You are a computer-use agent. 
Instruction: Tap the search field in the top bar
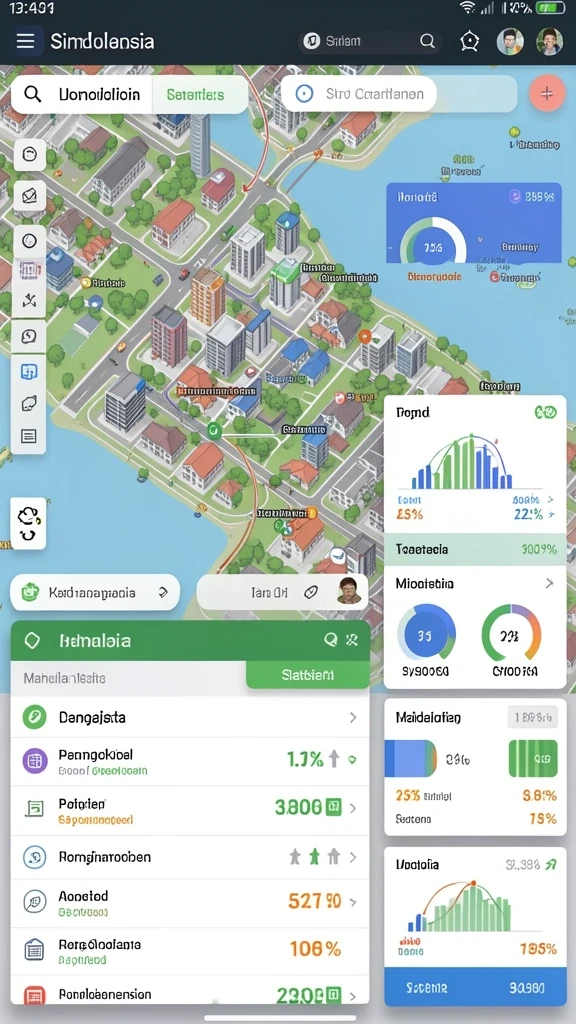point(370,41)
